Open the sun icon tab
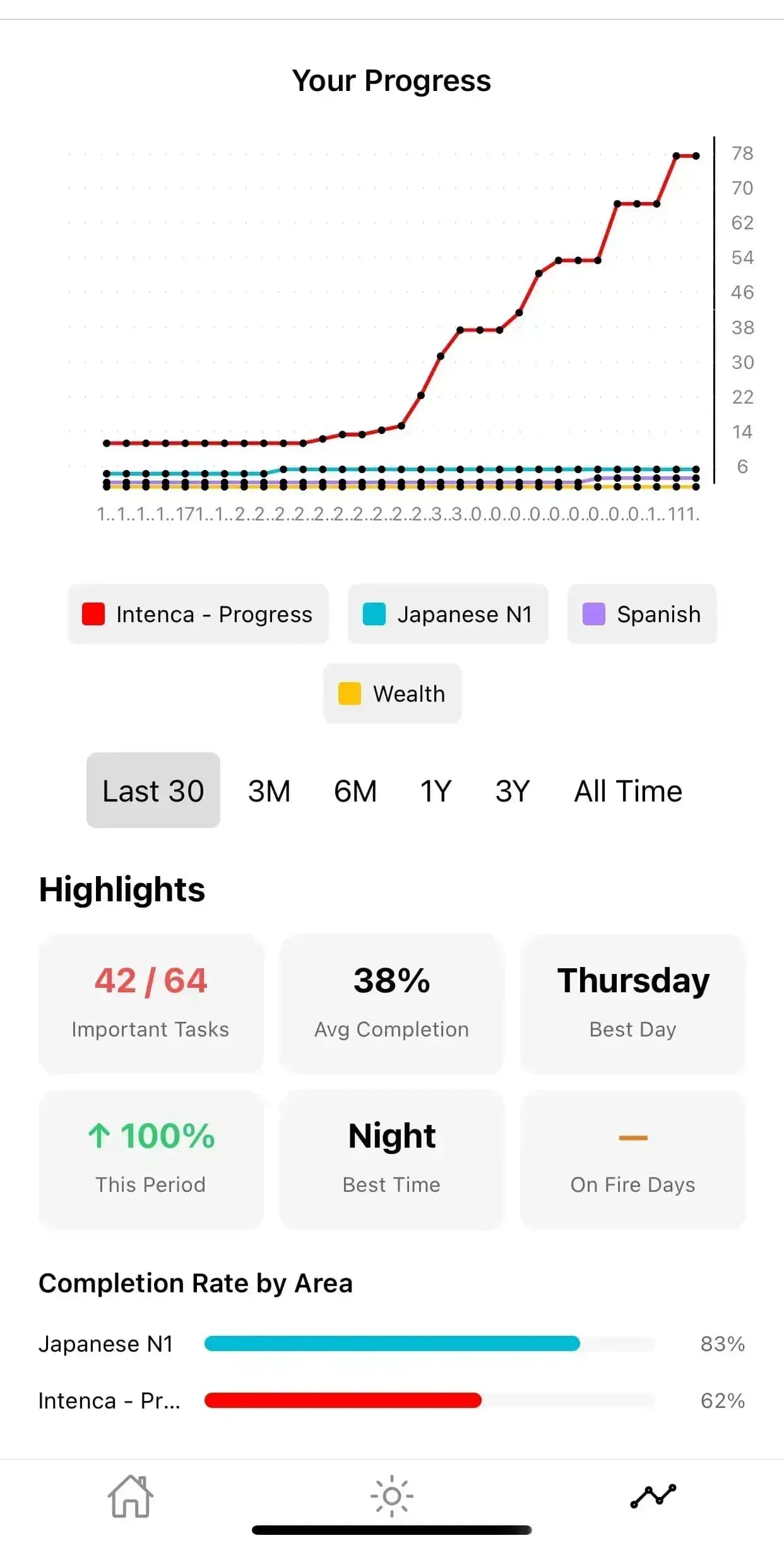Viewport: 784px width, 1550px height. pyautogui.click(x=392, y=1496)
